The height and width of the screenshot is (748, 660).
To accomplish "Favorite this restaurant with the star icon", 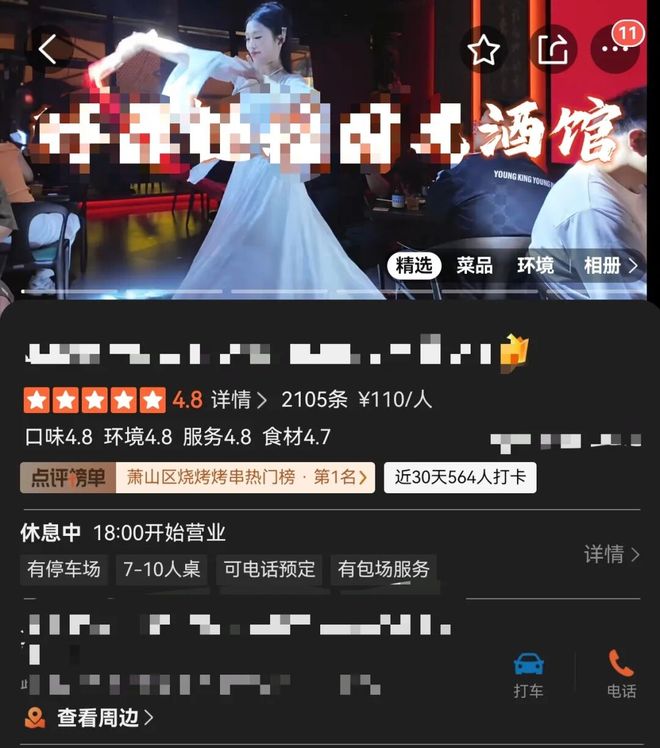I will point(484,51).
